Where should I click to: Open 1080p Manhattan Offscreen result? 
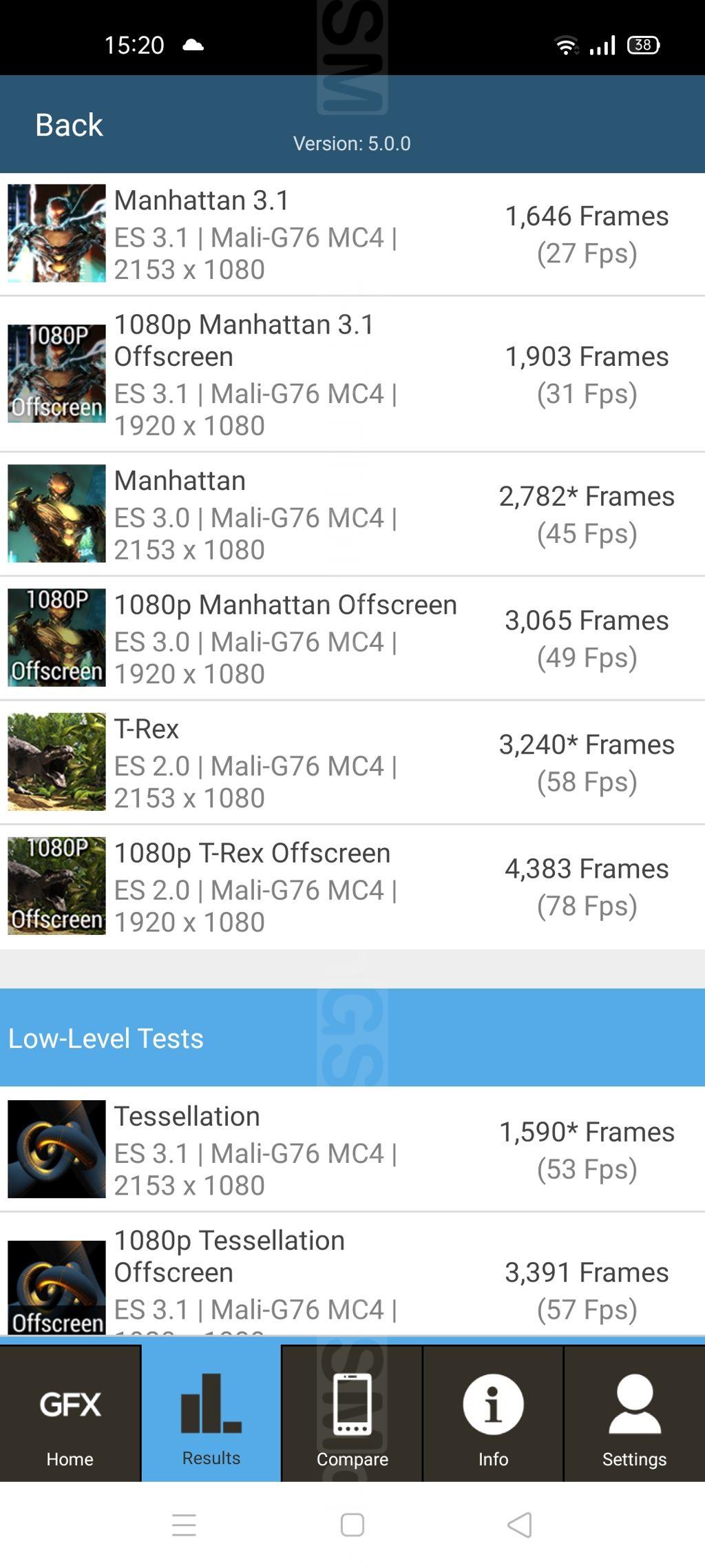(x=352, y=638)
